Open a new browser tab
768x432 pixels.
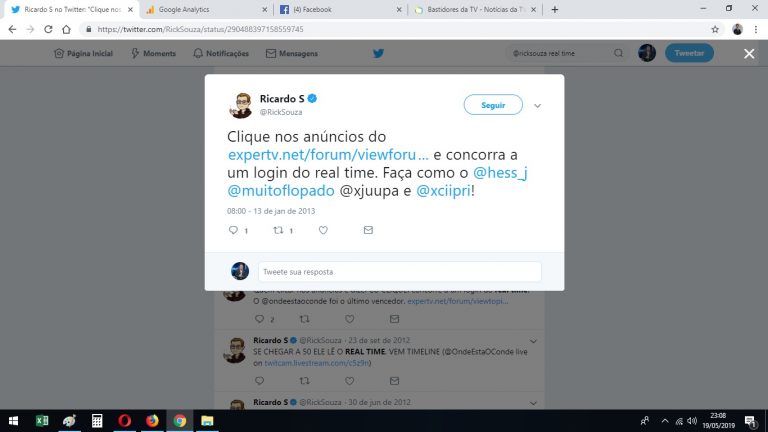point(555,9)
